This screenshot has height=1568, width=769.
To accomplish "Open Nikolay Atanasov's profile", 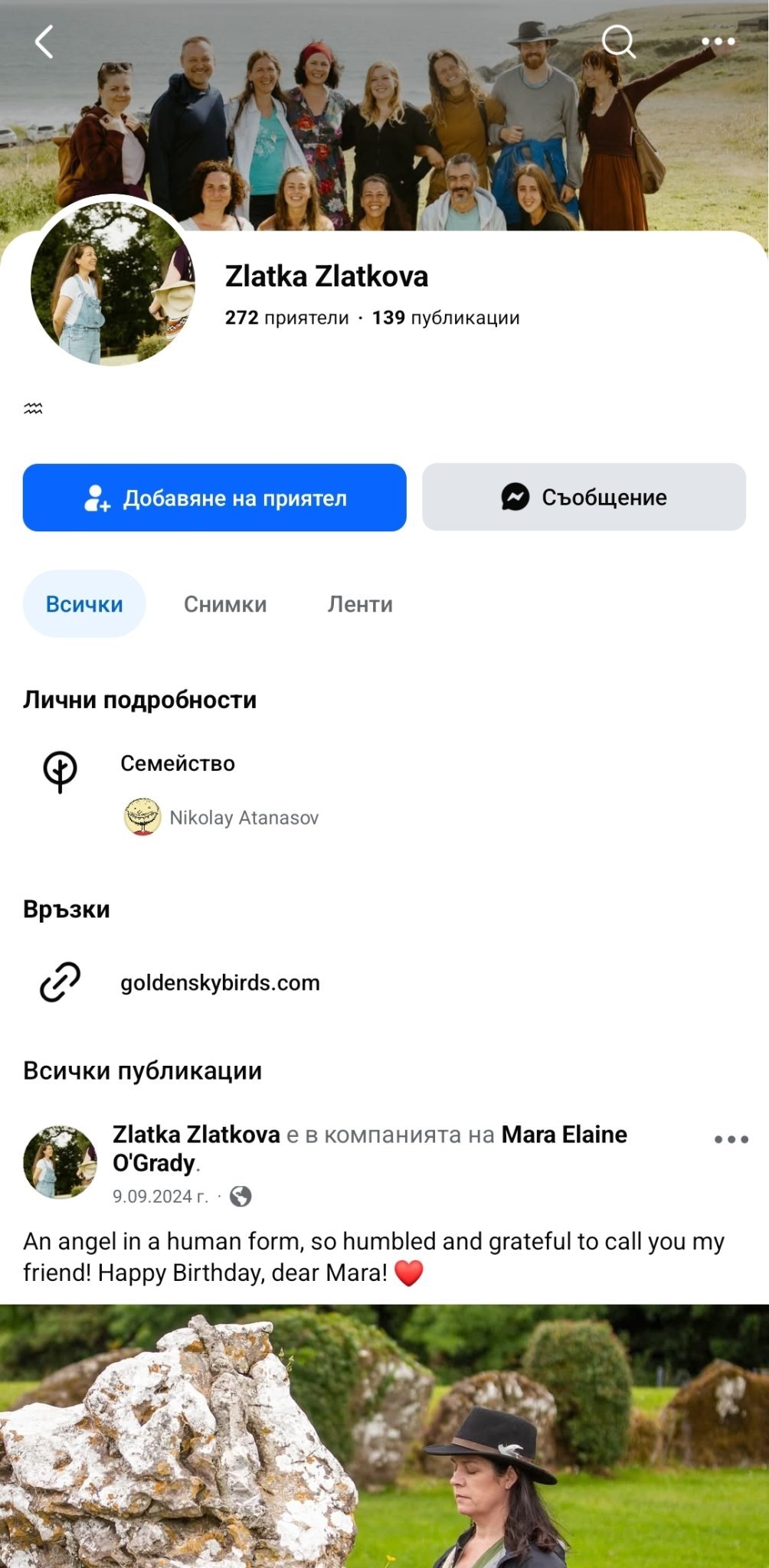I will click(243, 818).
